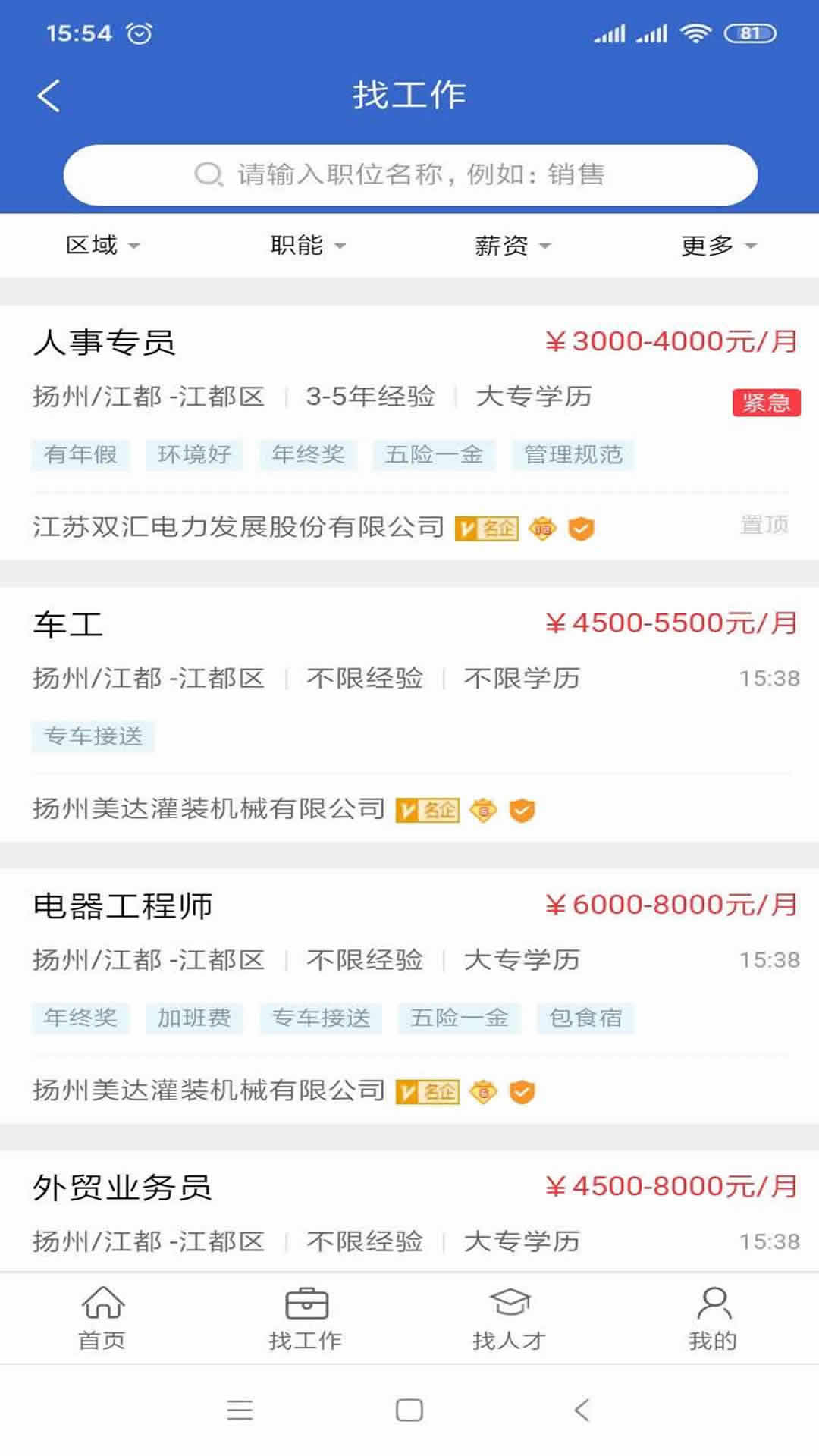
Task: Click the gold medal icon on 电器工程师 listing
Action: (x=485, y=1092)
